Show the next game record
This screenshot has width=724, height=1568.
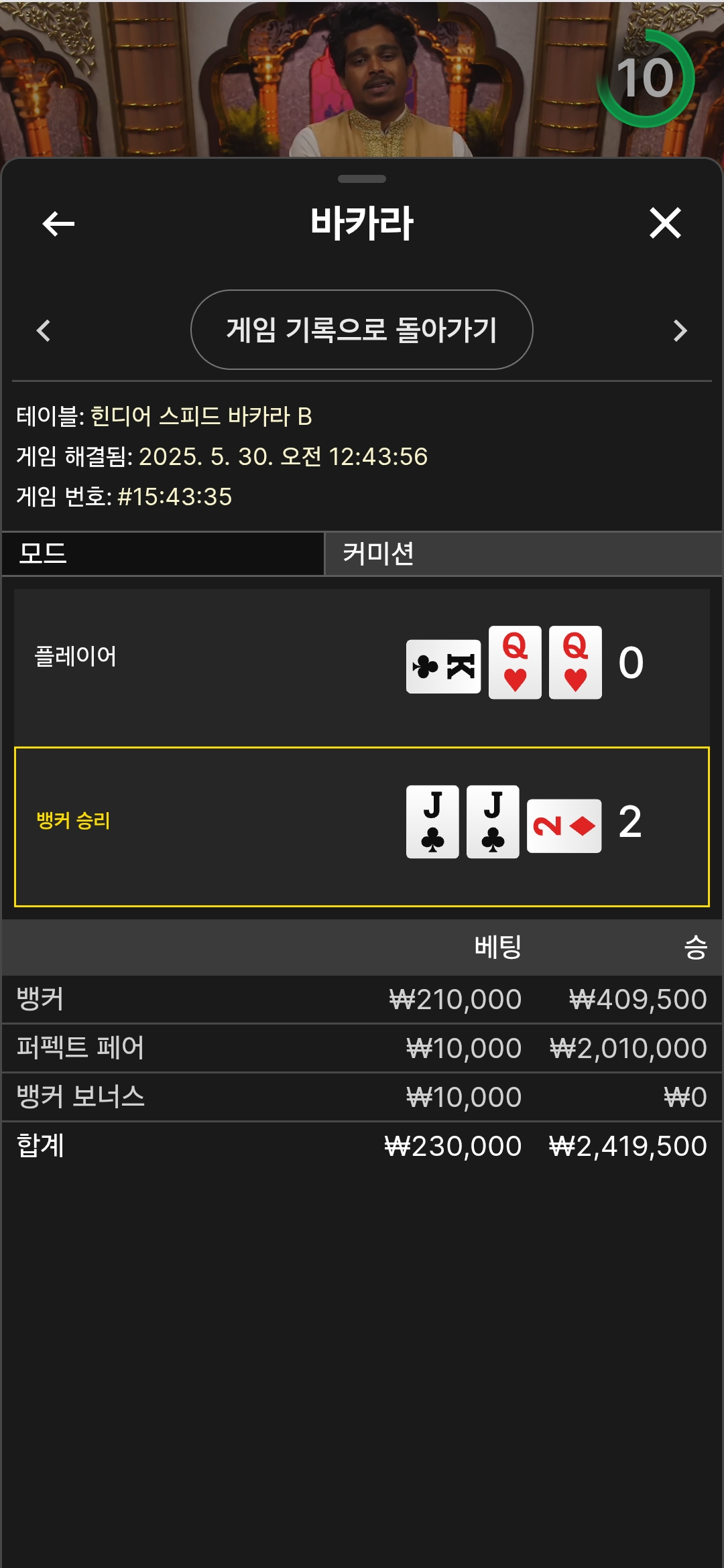tap(680, 330)
